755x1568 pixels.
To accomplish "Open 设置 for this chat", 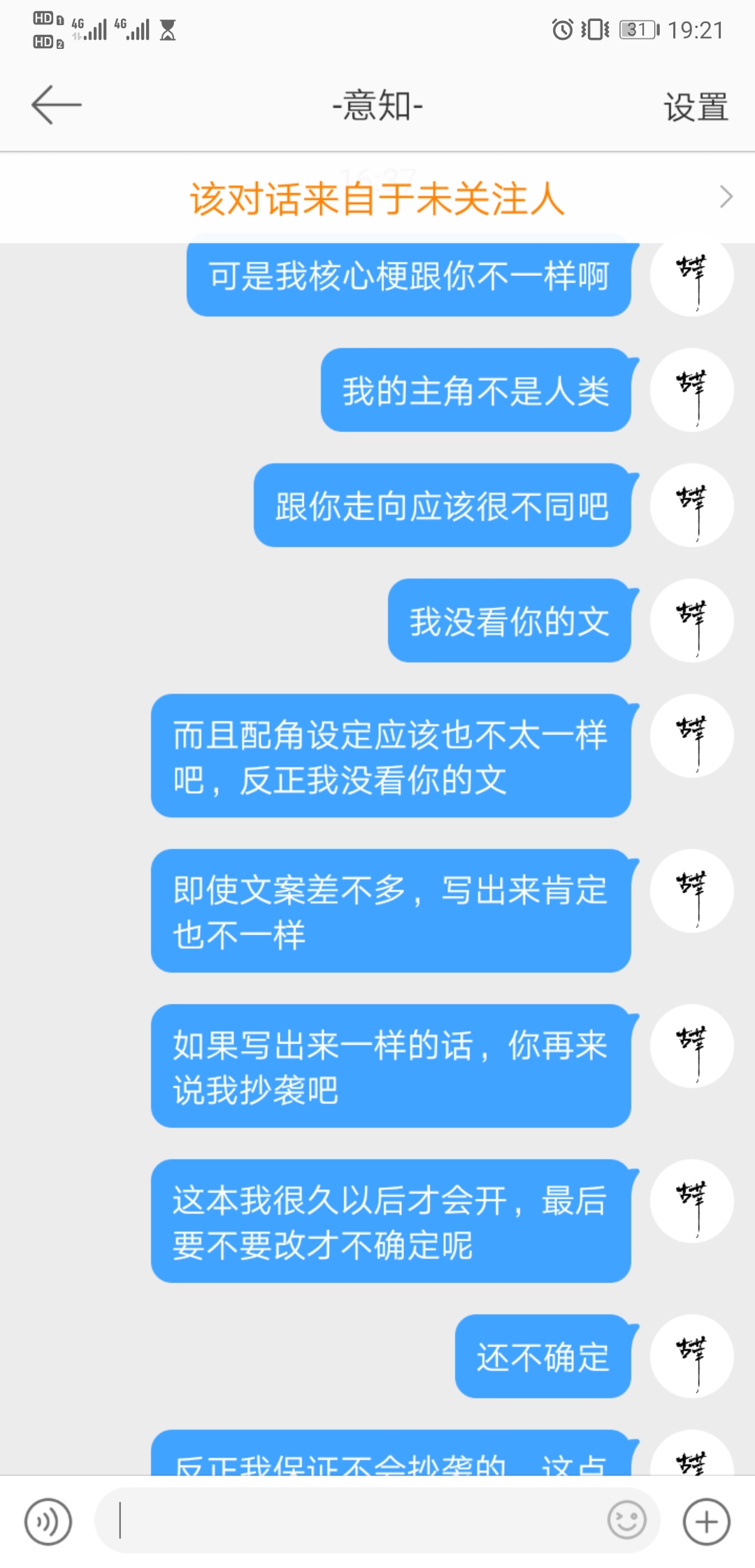I will click(x=695, y=107).
